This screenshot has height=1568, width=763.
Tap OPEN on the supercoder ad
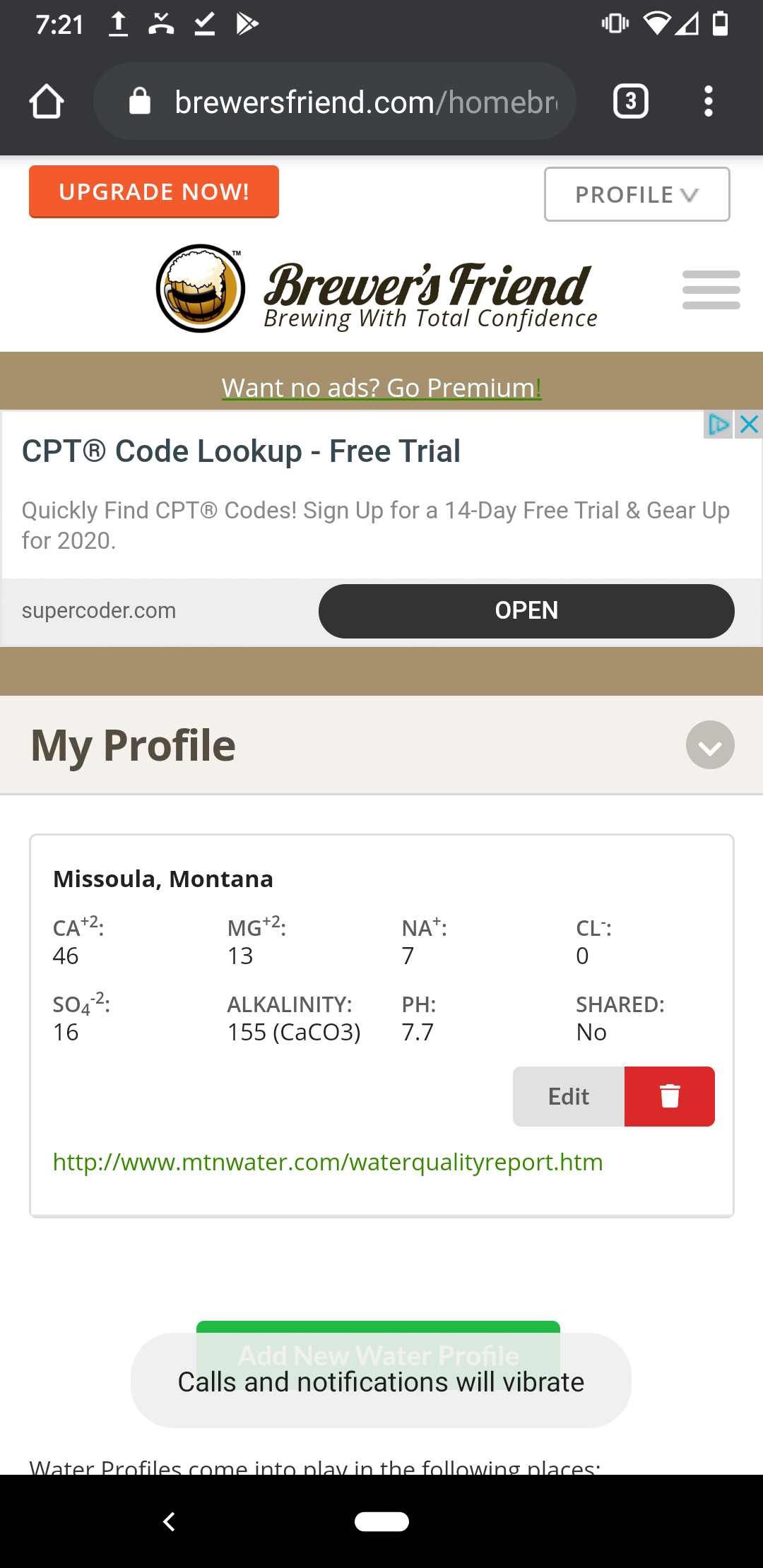click(x=526, y=611)
